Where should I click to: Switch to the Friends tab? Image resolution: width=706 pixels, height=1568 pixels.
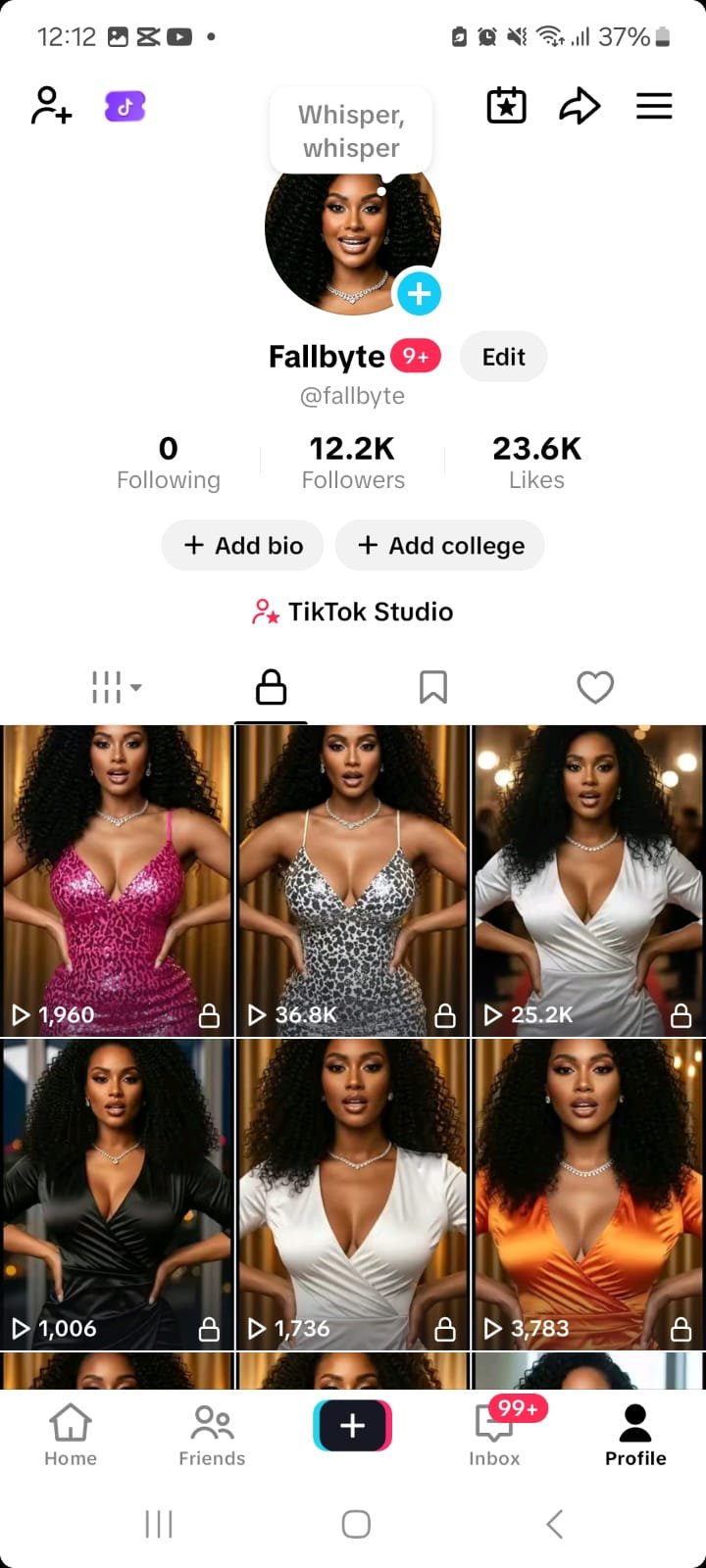[212, 1435]
